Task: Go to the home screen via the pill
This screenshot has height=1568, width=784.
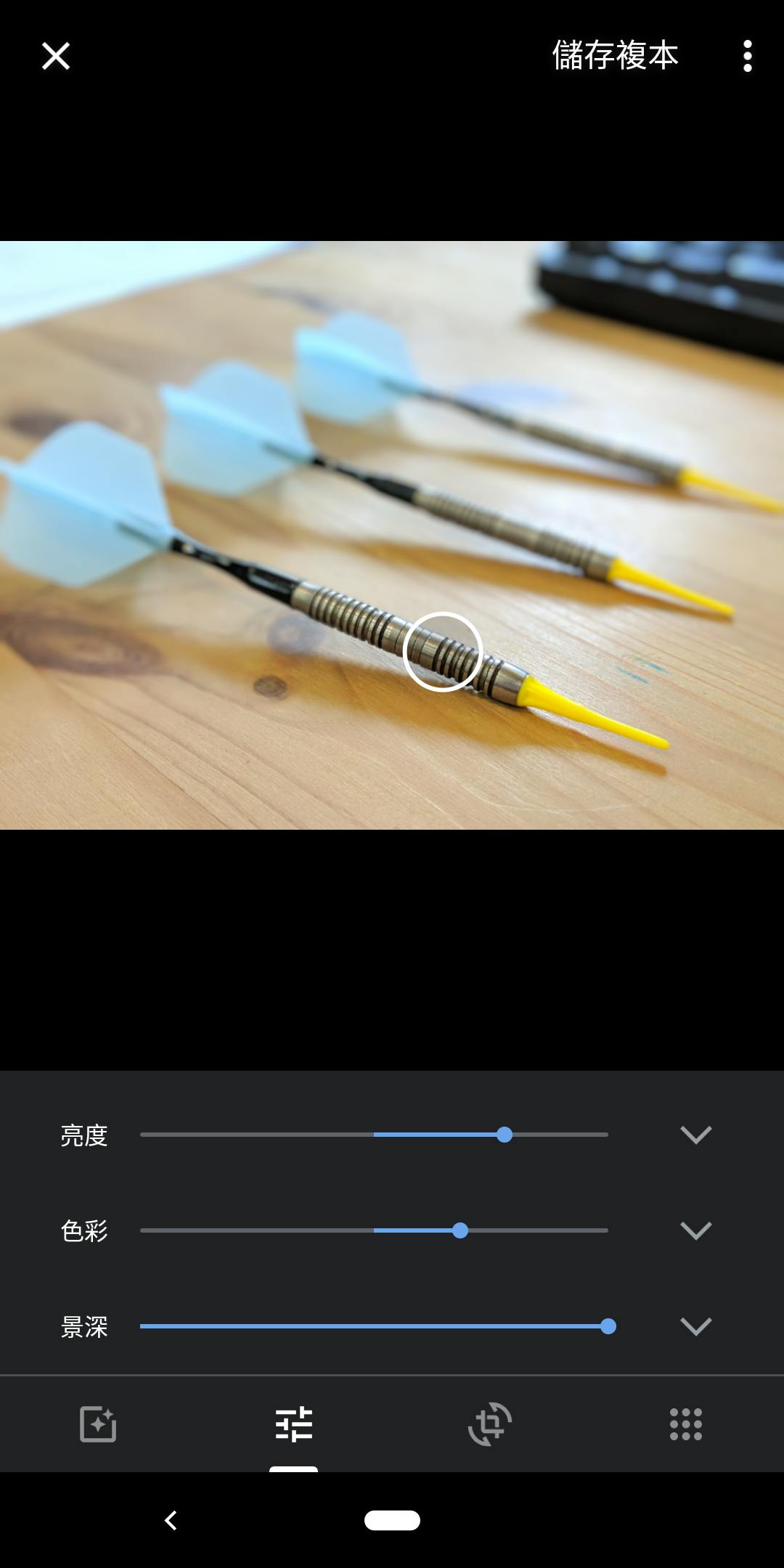Action: coord(392,1520)
